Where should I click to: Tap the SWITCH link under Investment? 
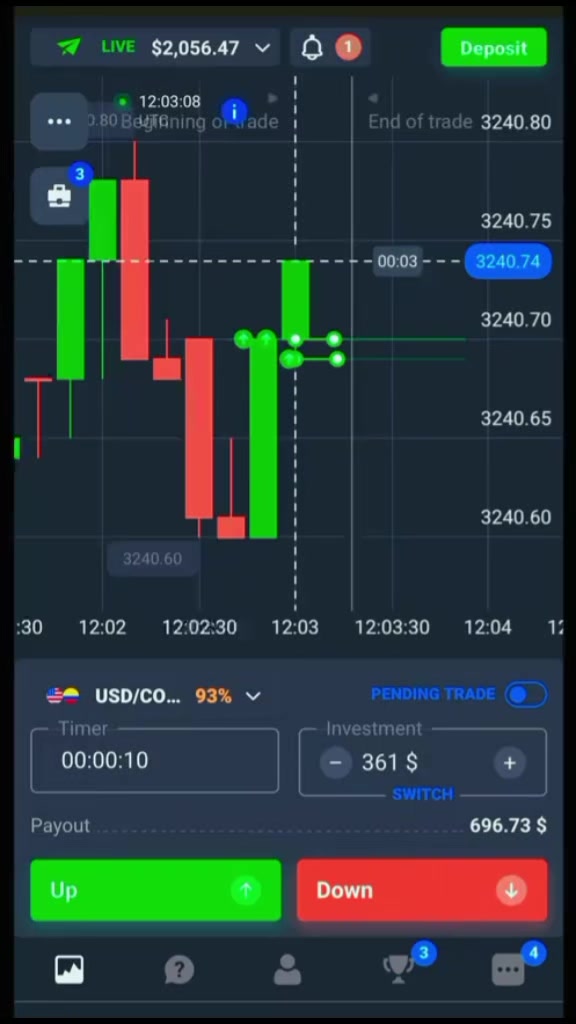tap(423, 794)
